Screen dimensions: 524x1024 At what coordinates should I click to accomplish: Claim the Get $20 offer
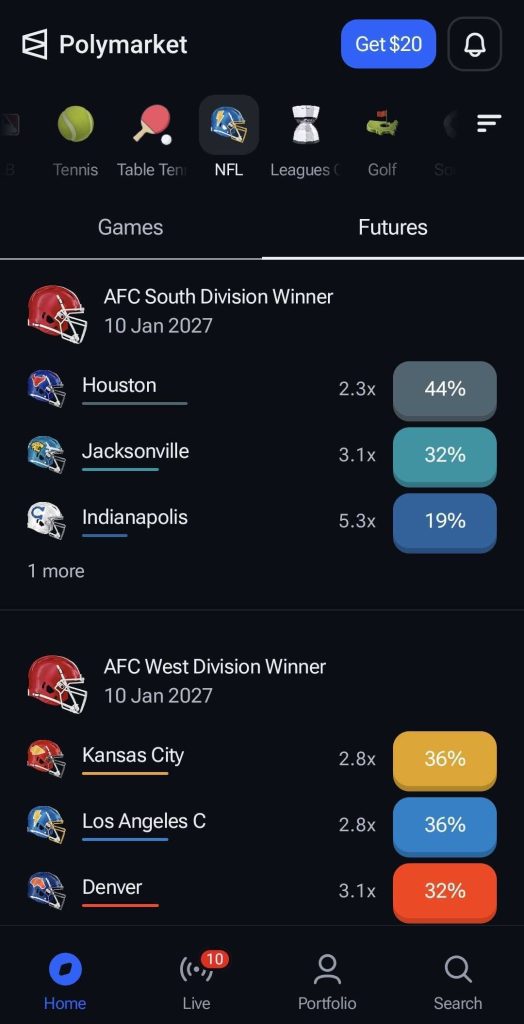[388, 44]
